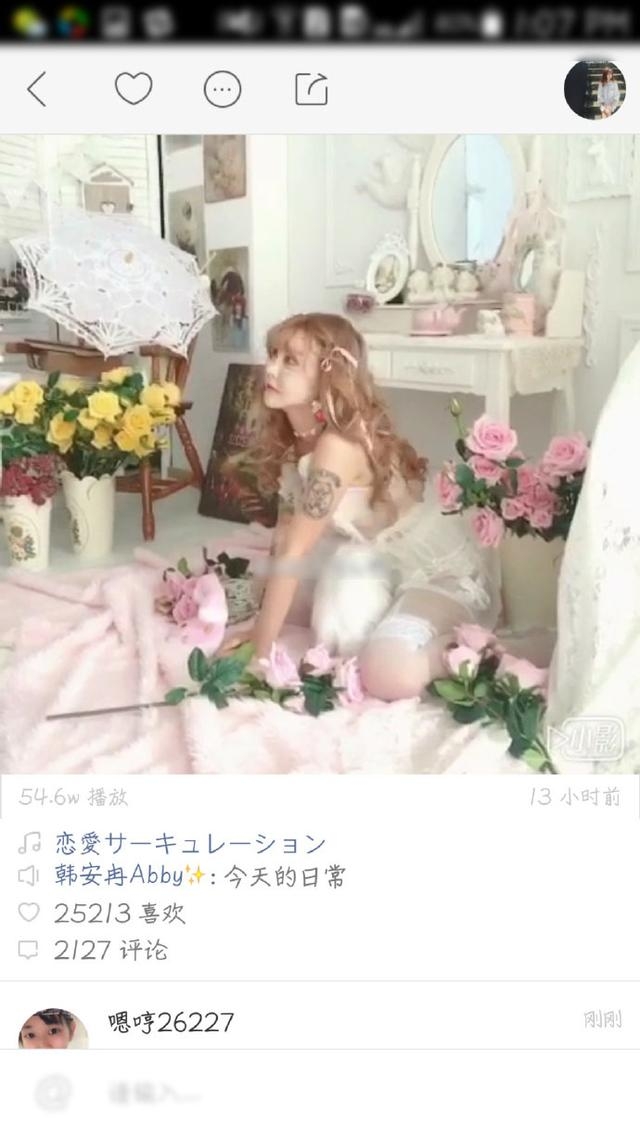This screenshot has width=640, height=1137.
Task: Play the video in the main frame
Action: [x=320, y=455]
